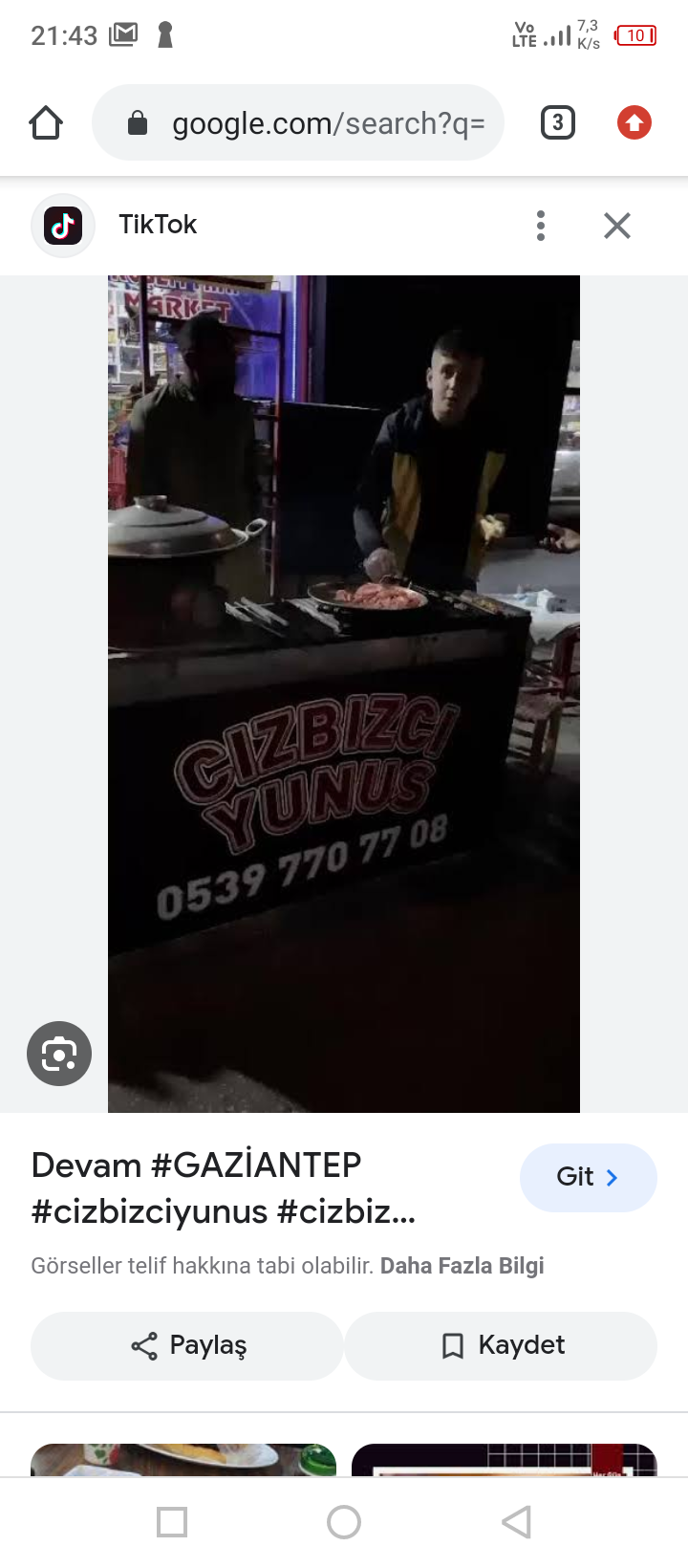Open Daha Fazla Bilgi copyright link

462,1264
